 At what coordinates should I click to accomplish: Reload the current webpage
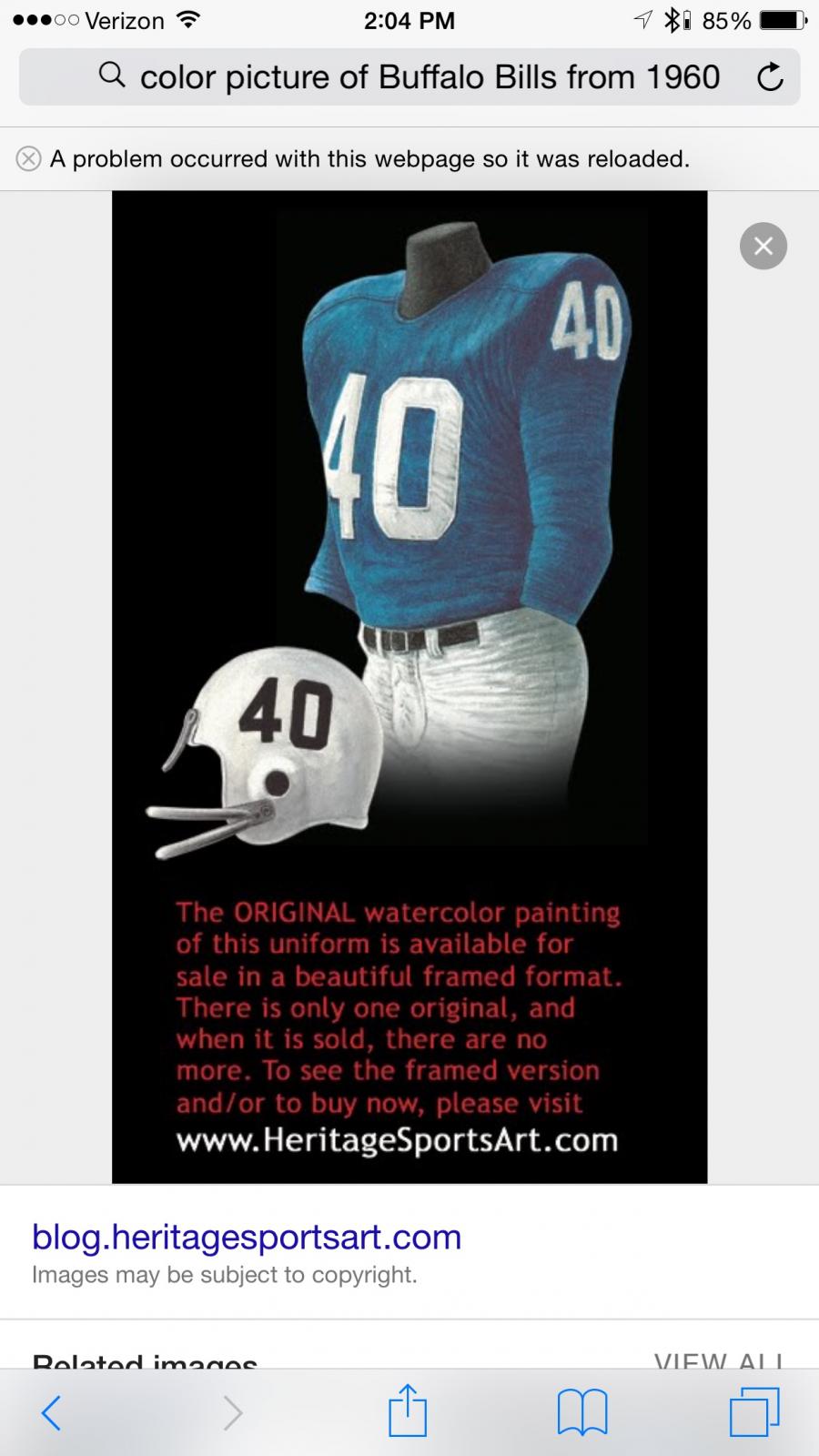(770, 77)
